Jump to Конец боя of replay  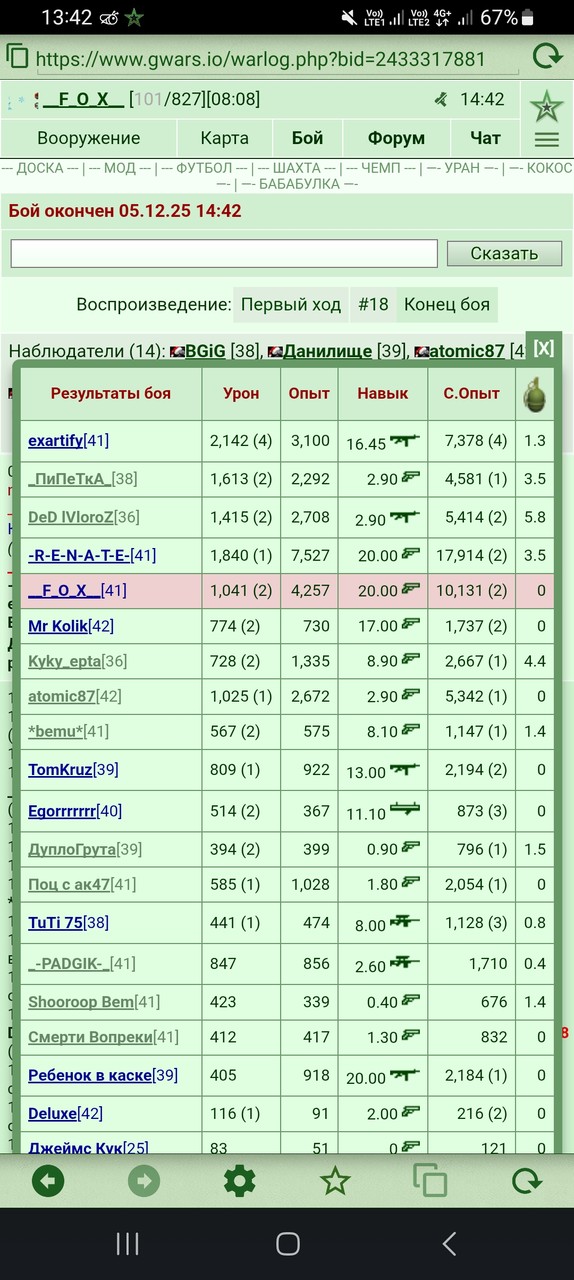point(447,305)
